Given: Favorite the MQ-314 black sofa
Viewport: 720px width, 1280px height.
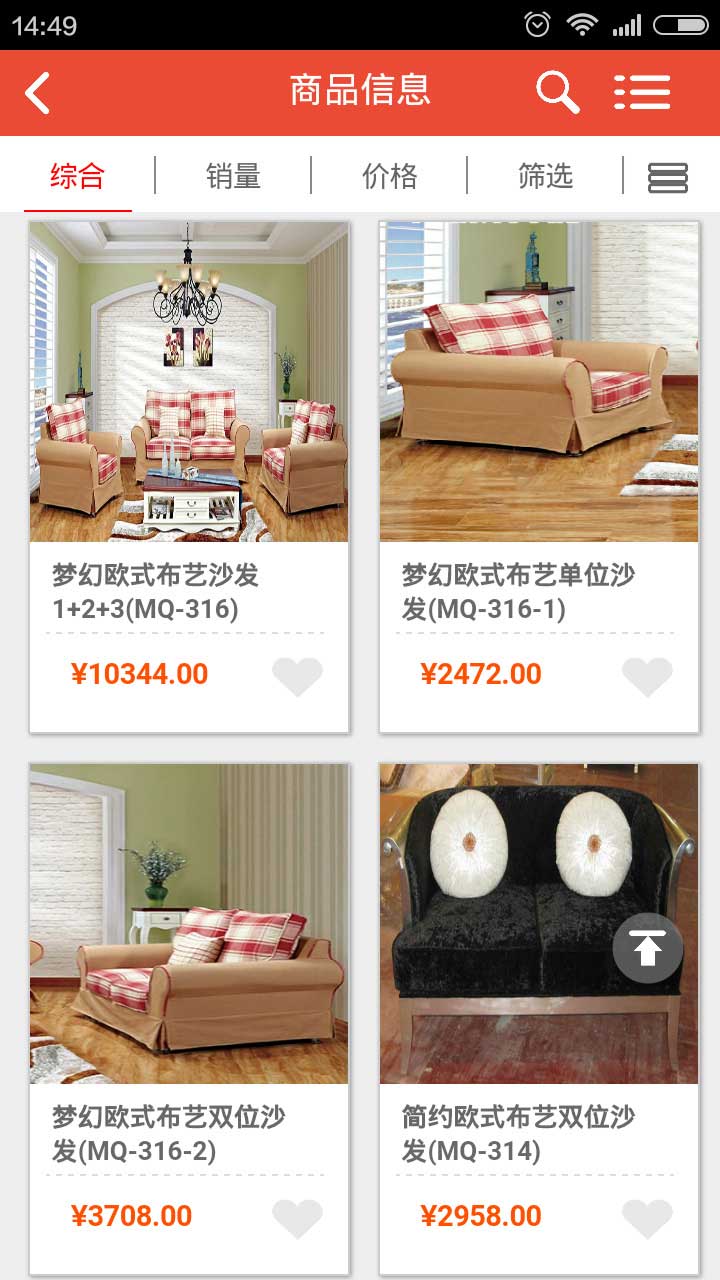Looking at the screenshot, I should (647, 1218).
